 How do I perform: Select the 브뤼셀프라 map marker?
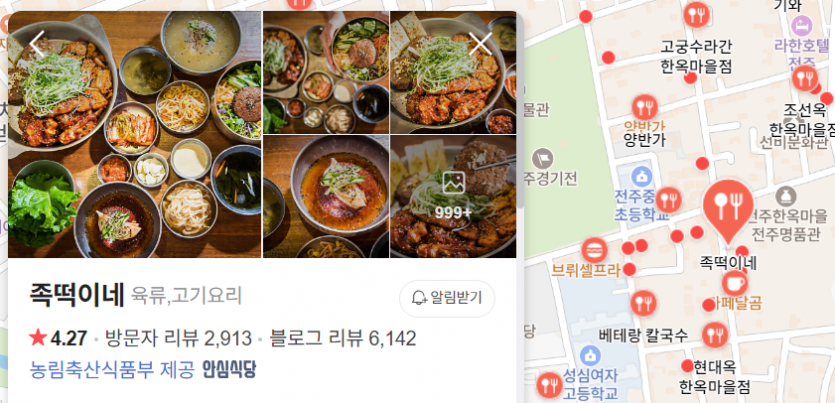click(594, 248)
